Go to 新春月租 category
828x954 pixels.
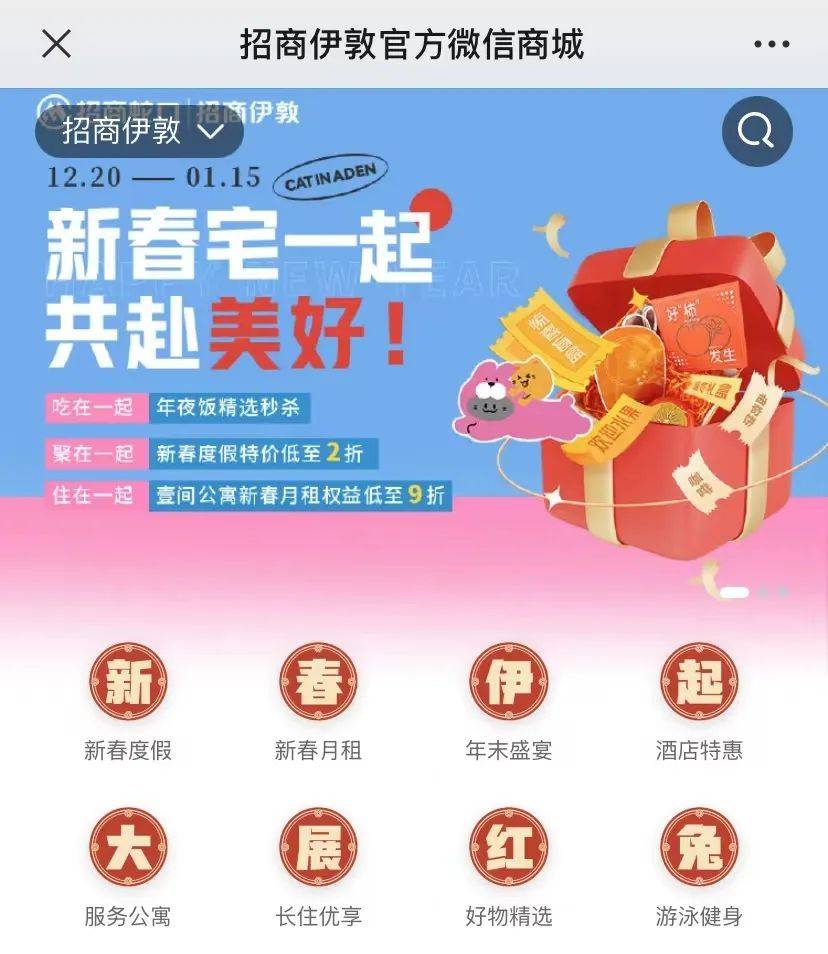click(318, 701)
